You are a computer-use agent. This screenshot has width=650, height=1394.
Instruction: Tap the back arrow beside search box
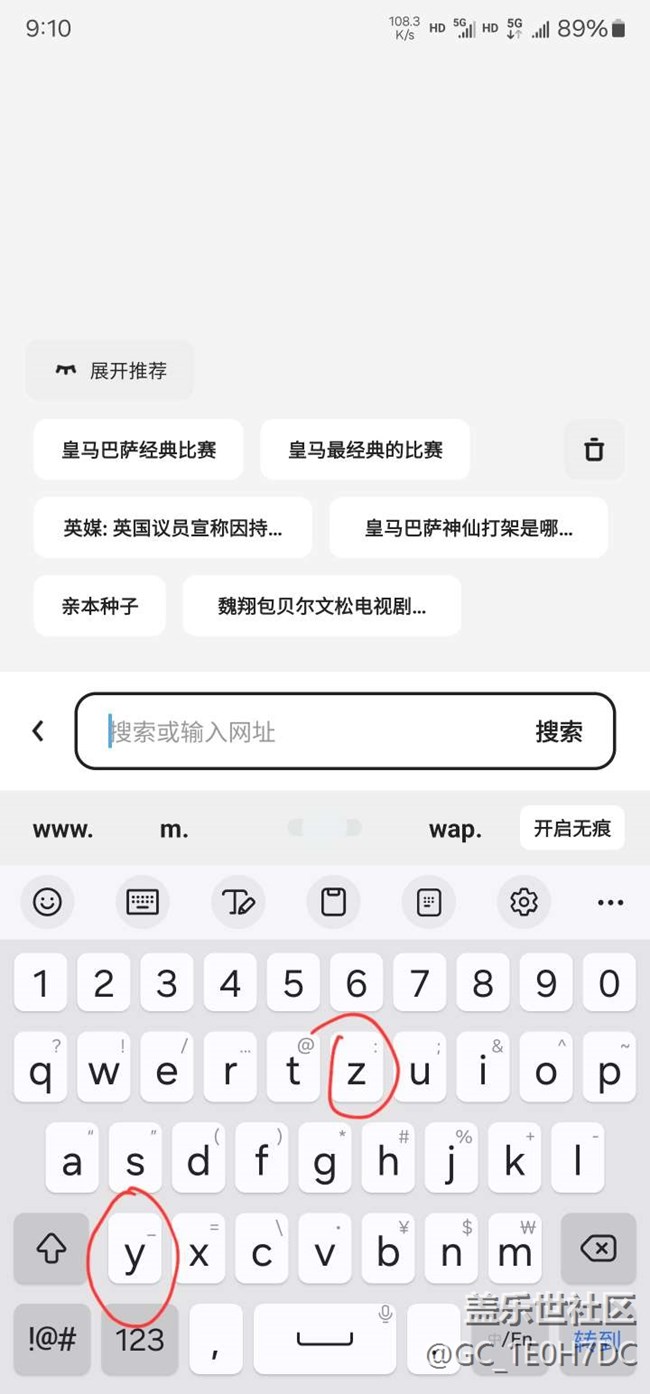[38, 731]
